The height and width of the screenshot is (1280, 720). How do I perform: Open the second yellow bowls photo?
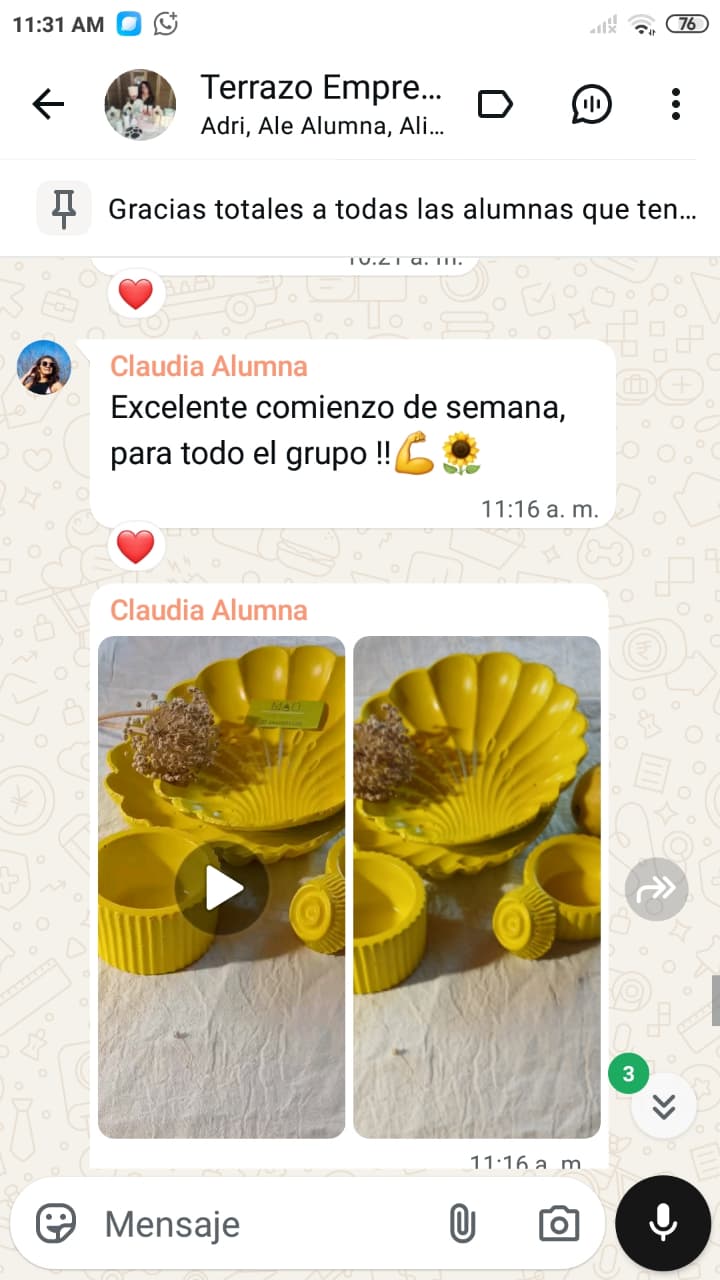[x=477, y=887]
